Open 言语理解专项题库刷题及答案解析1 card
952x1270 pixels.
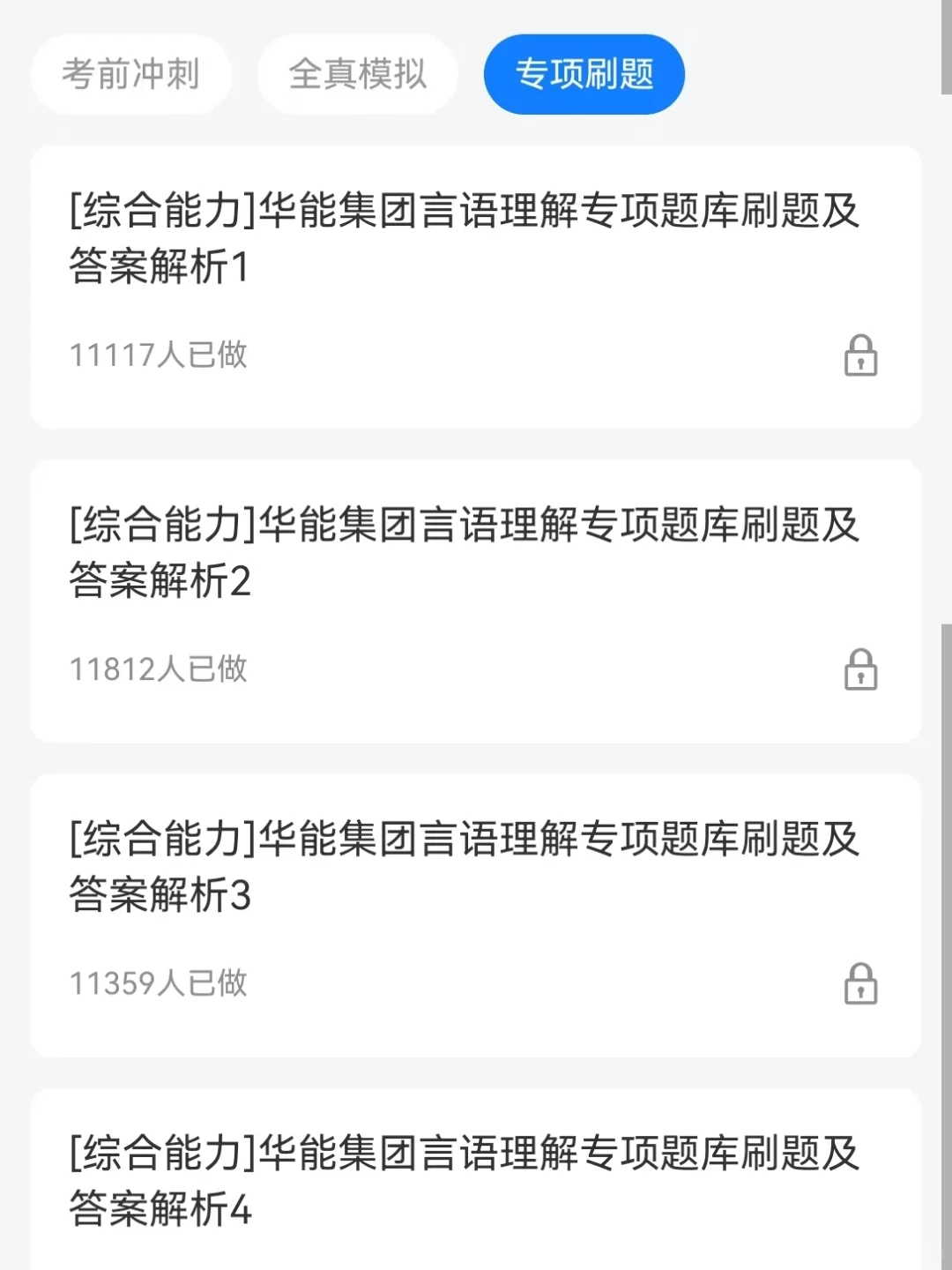(x=465, y=238)
